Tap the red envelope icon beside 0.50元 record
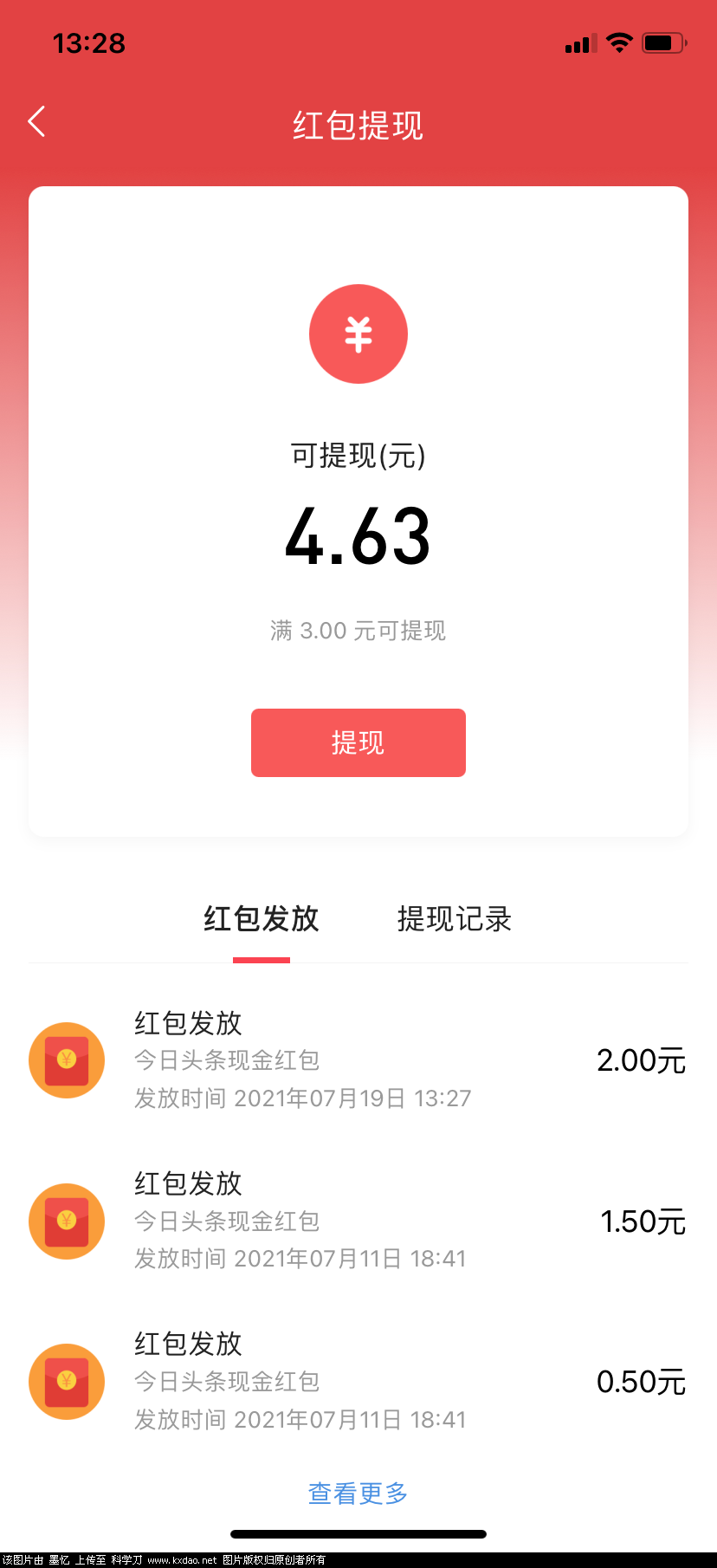717x1568 pixels. click(67, 1382)
